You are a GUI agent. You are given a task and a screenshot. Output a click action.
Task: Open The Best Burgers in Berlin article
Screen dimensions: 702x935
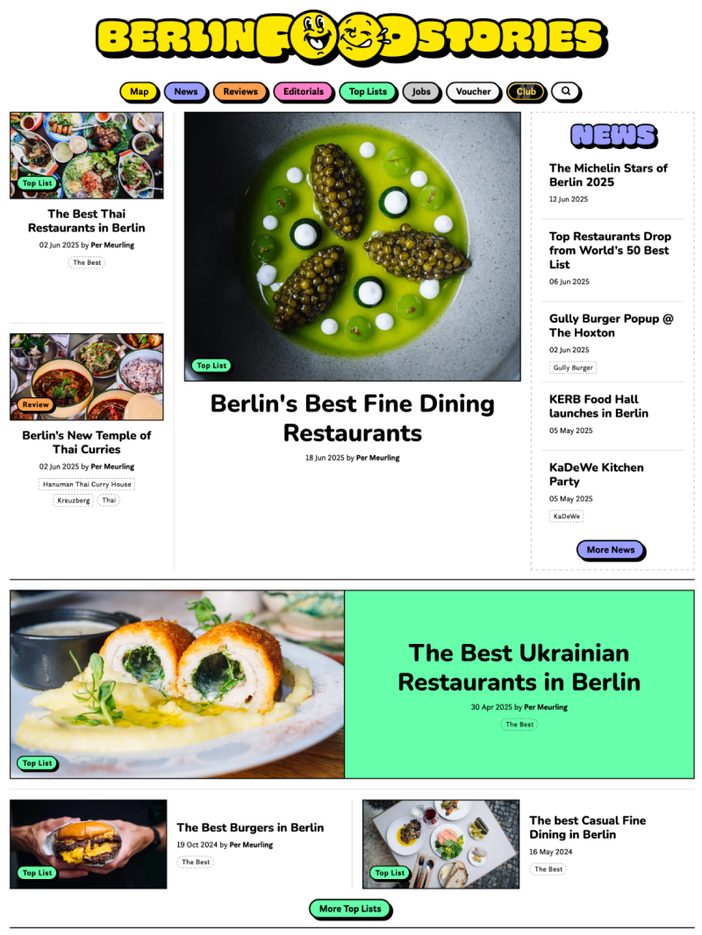click(x=250, y=828)
